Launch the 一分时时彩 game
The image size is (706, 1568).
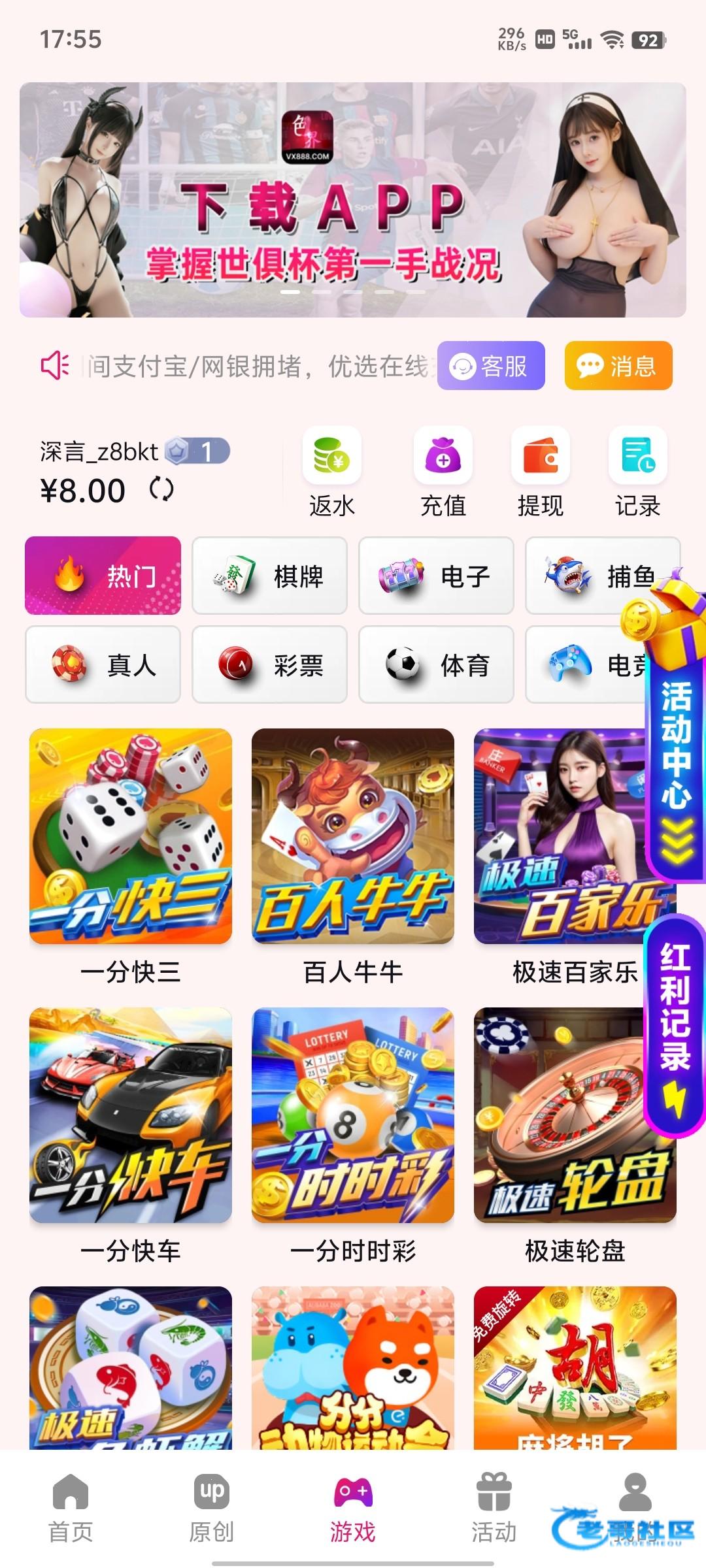point(353,1115)
